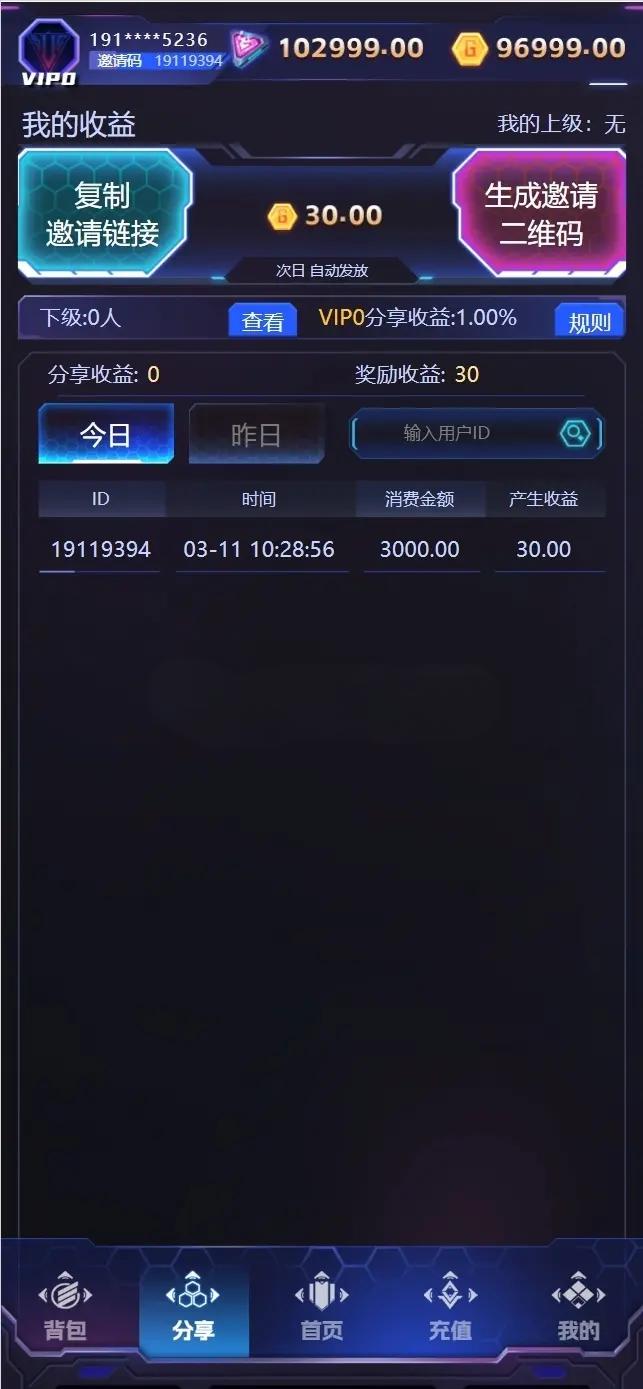Tap the VIP0 avatar badge
643x1389 pixels.
coord(48,52)
